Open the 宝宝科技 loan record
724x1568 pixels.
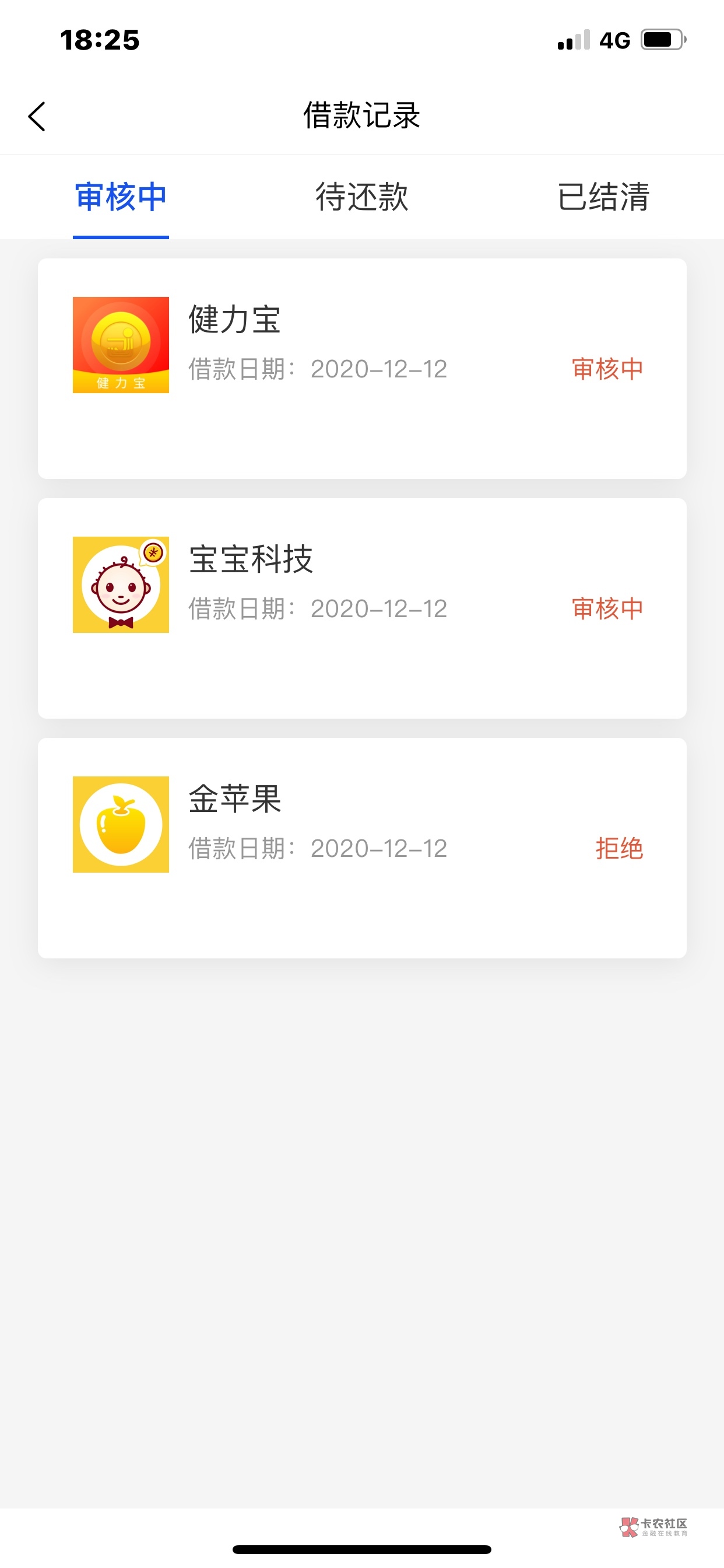click(361, 608)
